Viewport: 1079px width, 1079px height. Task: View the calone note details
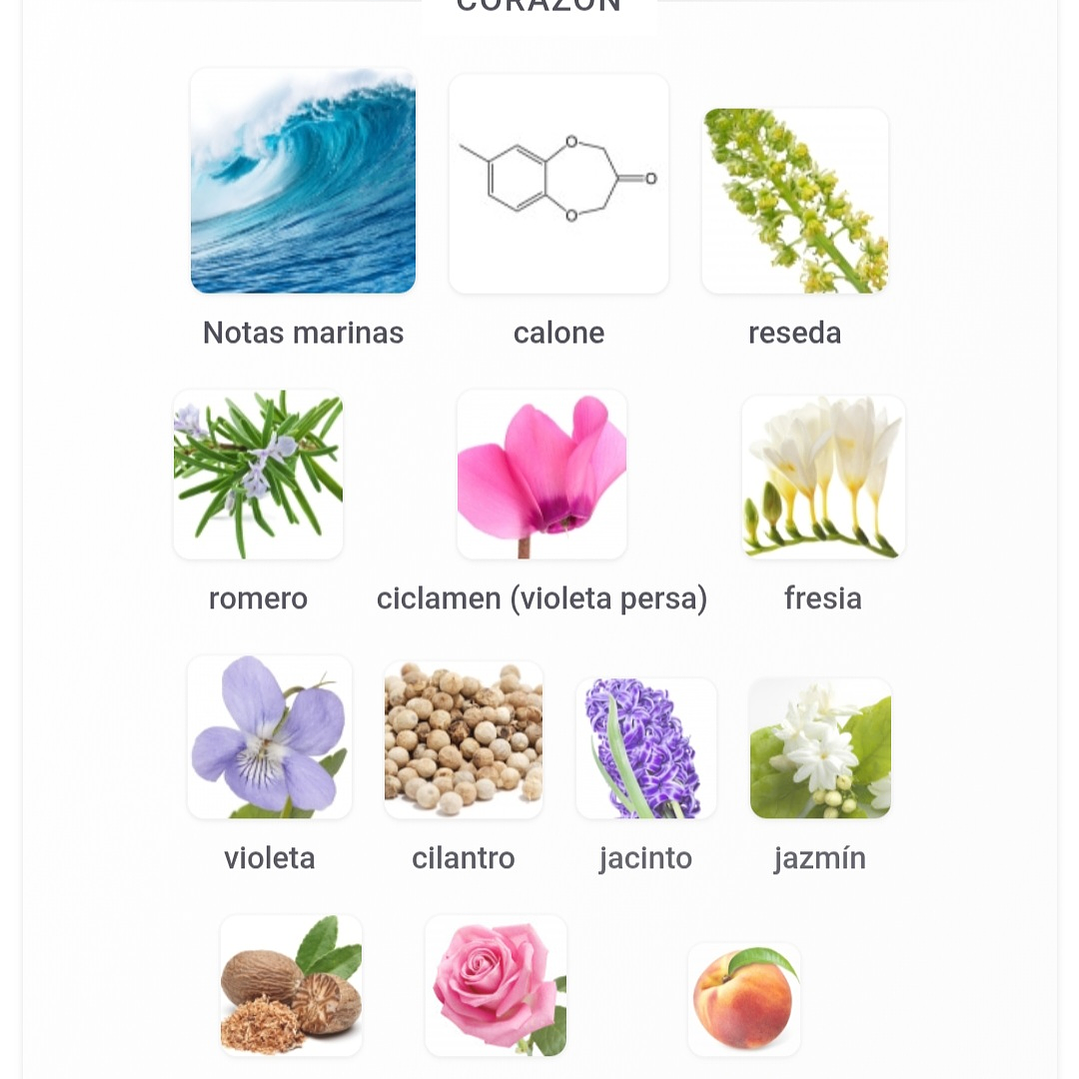pyautogui.click(x=558, y=184)
